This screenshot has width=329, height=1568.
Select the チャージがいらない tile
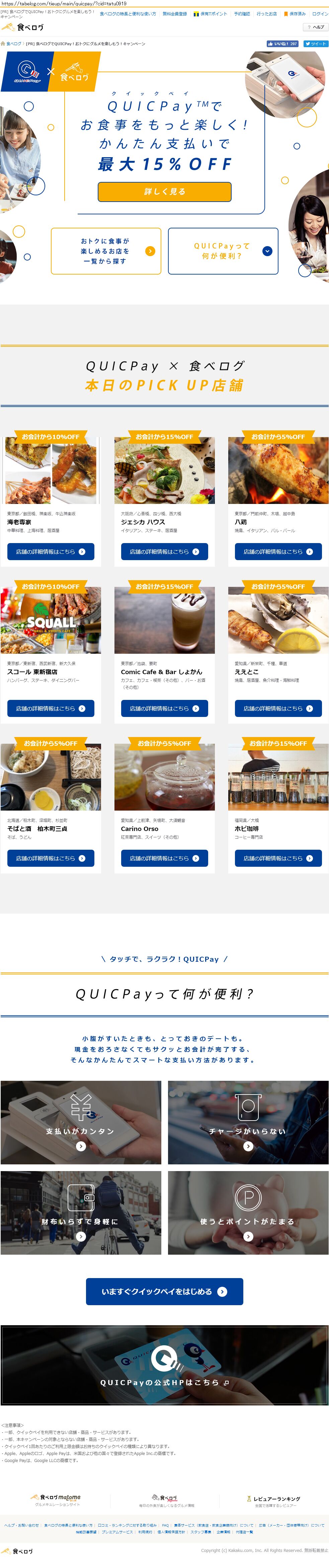pyautogui.click(x=248, y=1123)
